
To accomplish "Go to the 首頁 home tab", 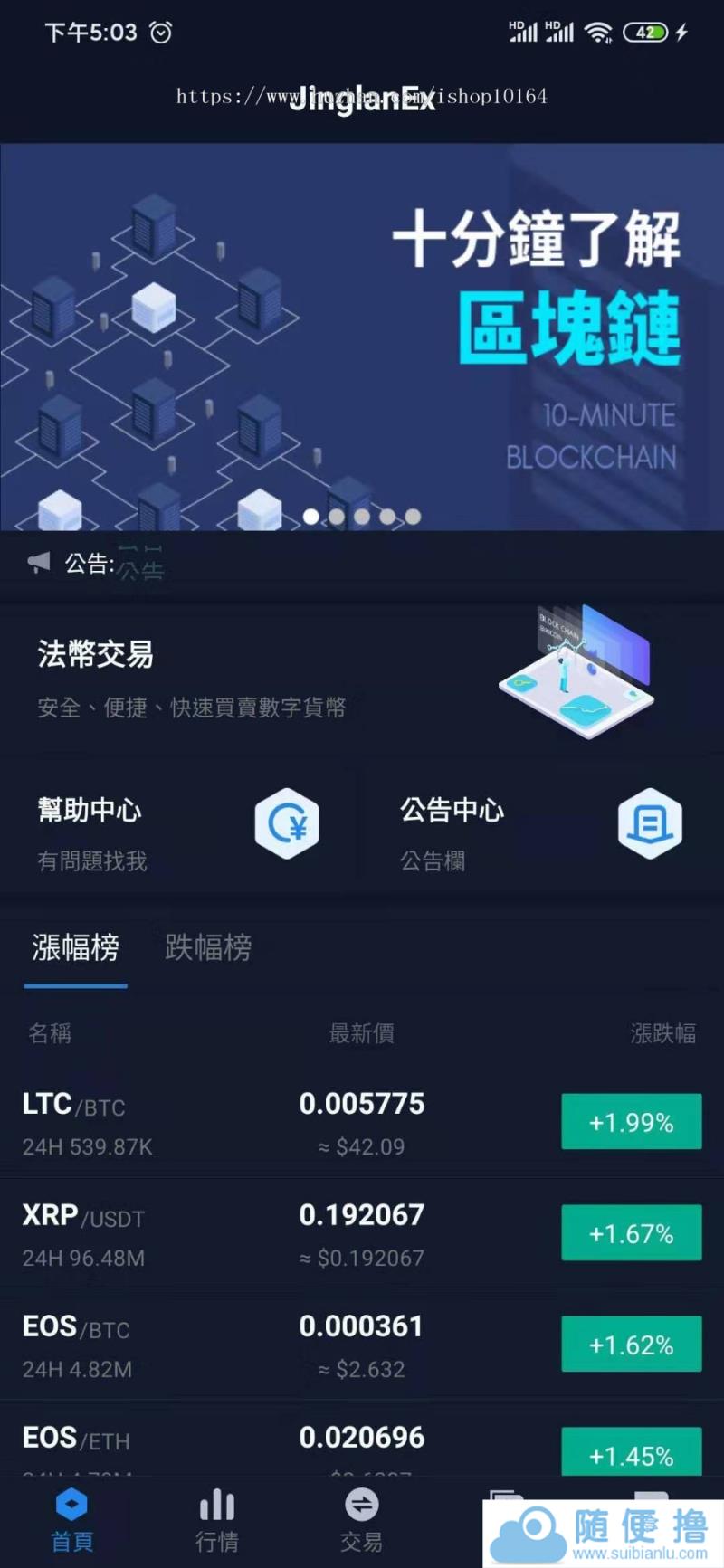I will pos(72,1520).
